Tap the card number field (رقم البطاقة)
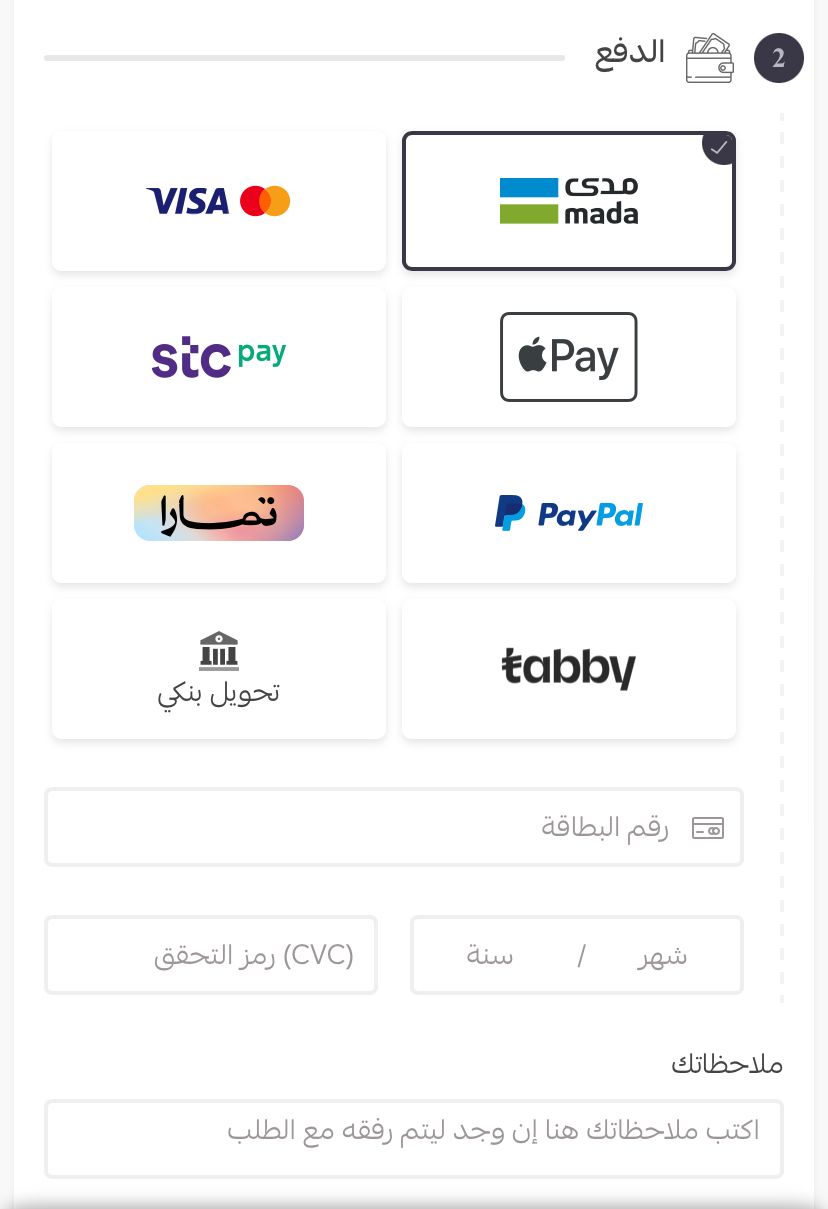The width and height of the screenshot is (828, 1209). [x=393, y=827]
